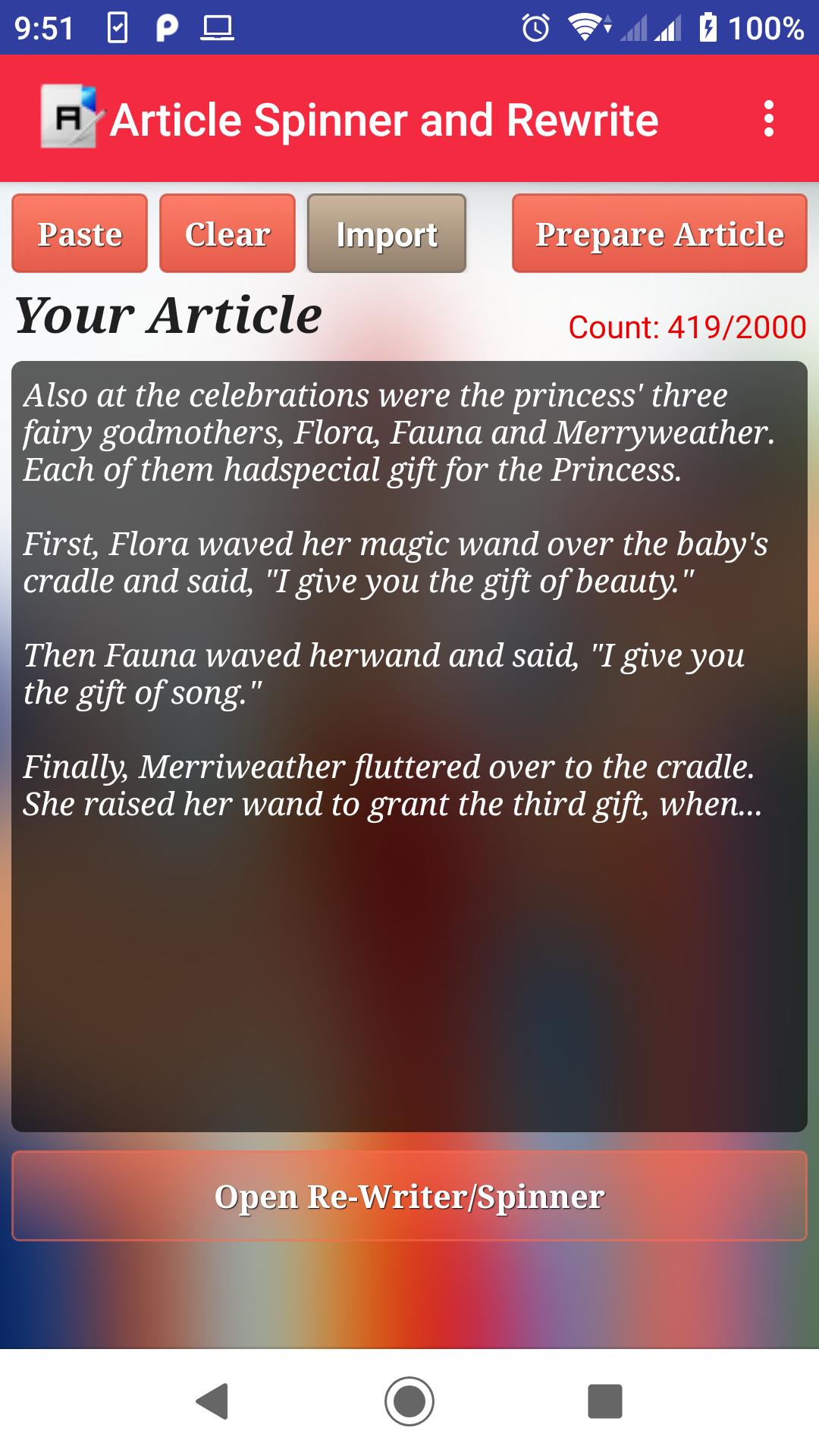Focus the Your Article text area

[409, 746]
